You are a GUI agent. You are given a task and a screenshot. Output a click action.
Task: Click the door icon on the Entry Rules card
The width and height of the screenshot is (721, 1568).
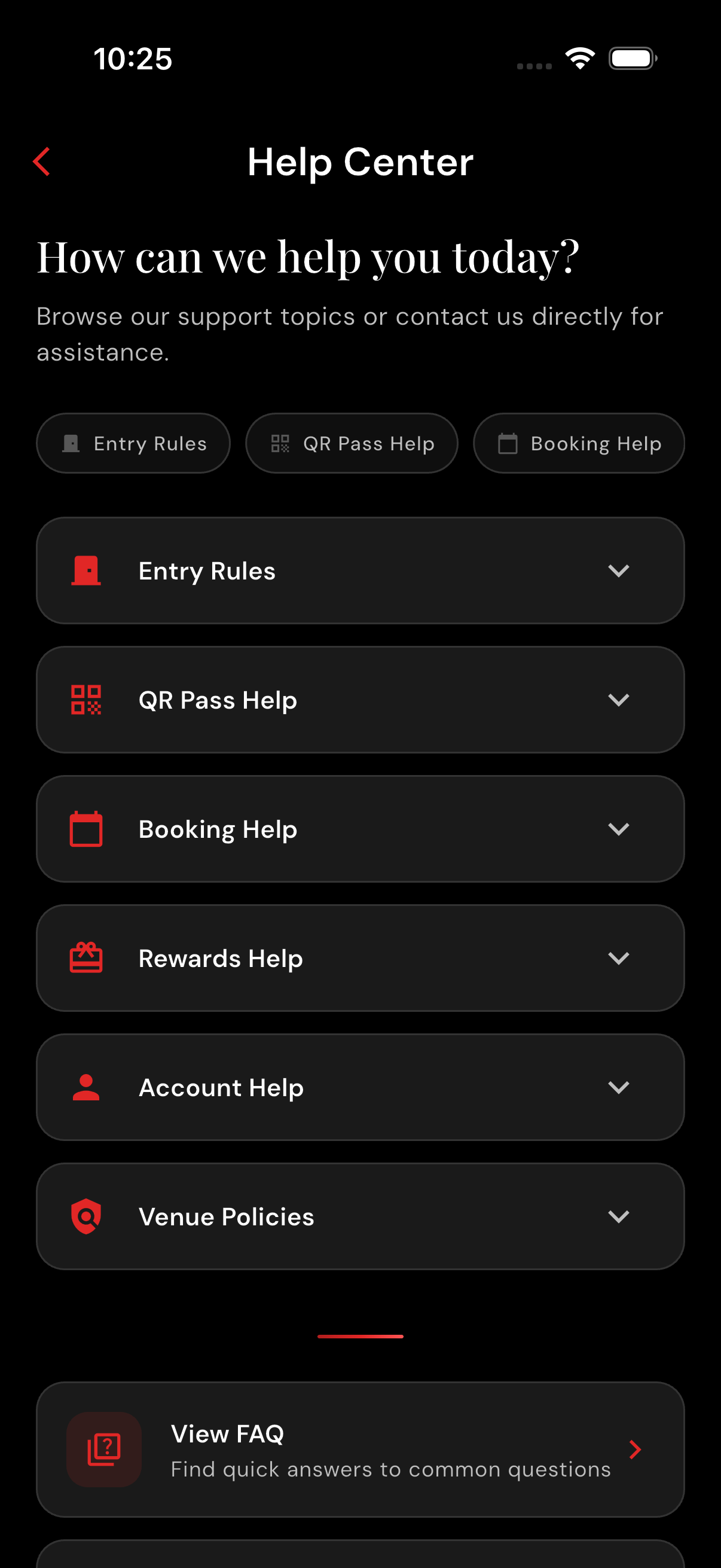[x=87, y=571]
